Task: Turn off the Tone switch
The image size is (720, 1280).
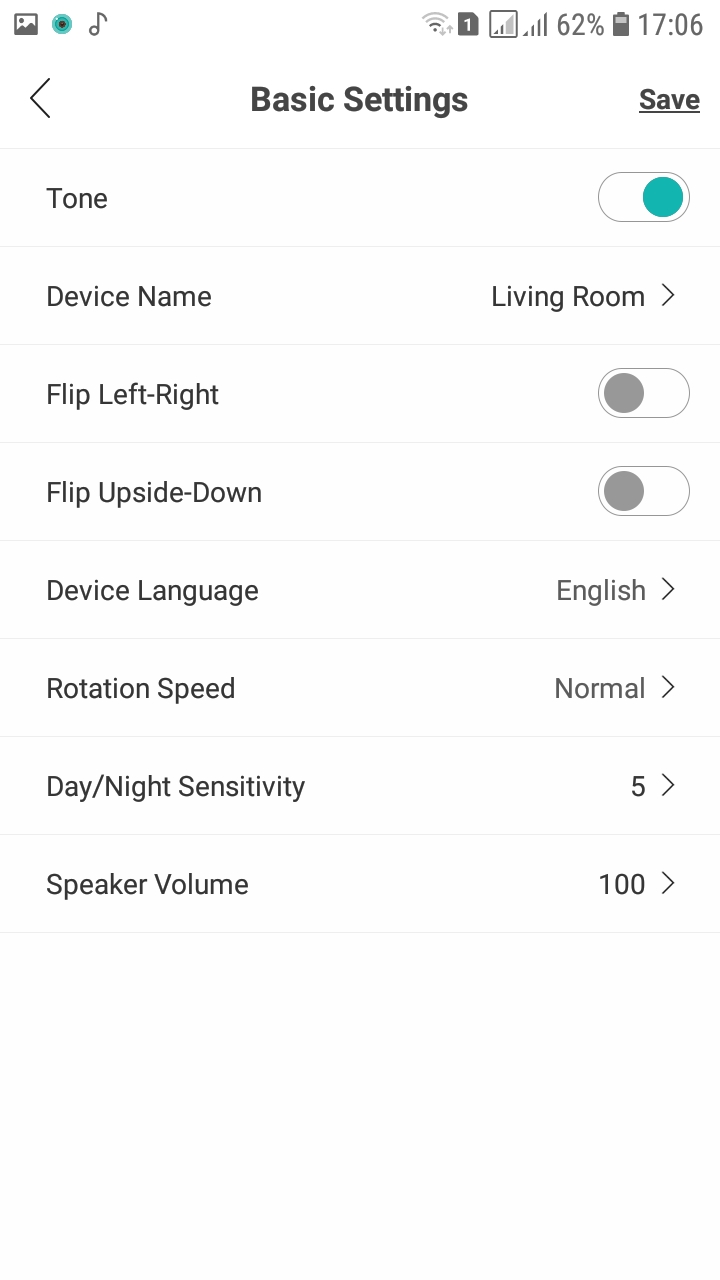Action: [643, 198]
